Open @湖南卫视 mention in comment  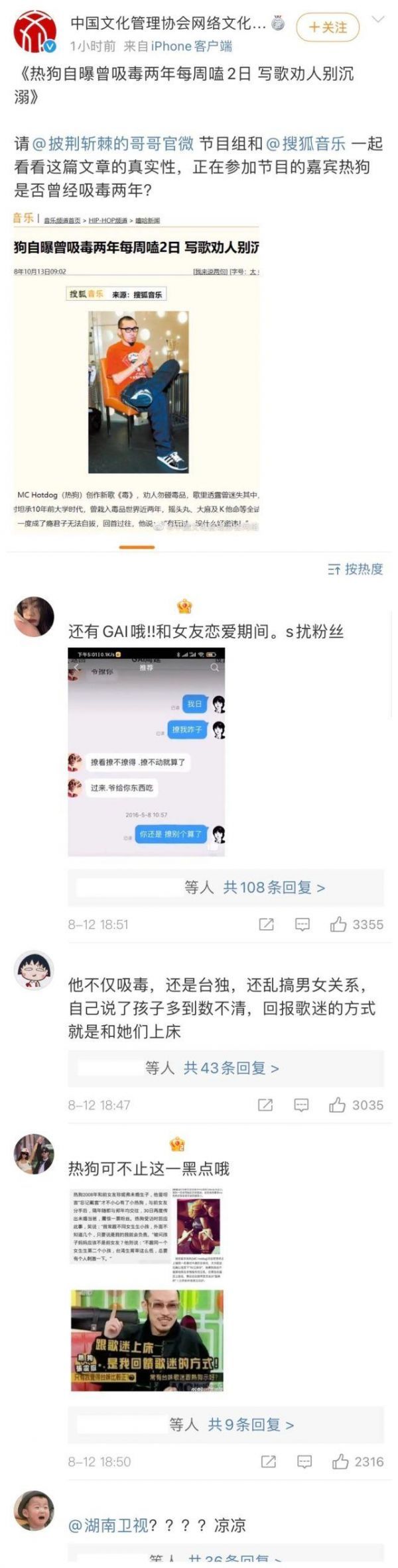pos(107,1525)
